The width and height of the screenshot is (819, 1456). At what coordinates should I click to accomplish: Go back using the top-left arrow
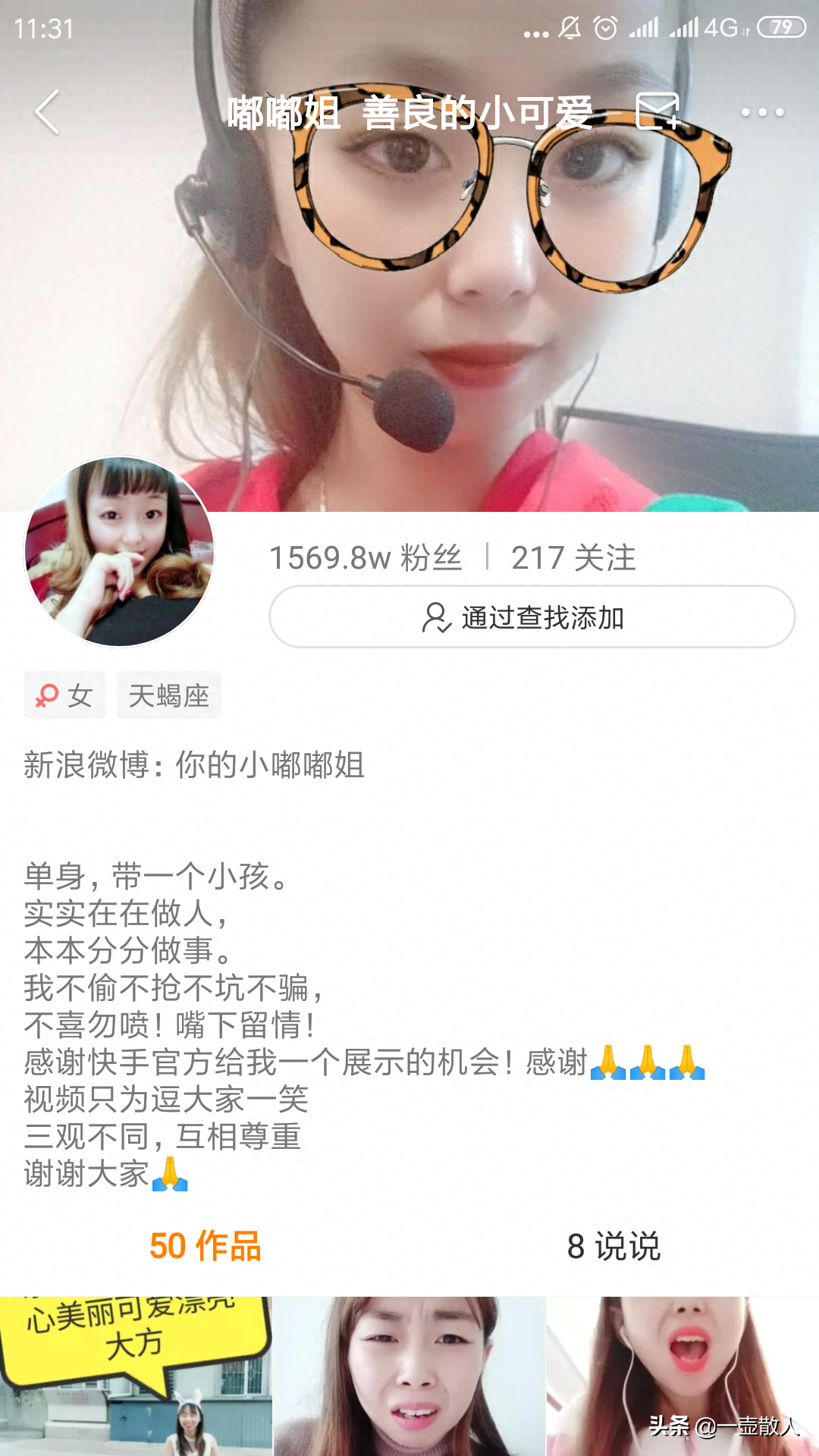click(47, 112)
